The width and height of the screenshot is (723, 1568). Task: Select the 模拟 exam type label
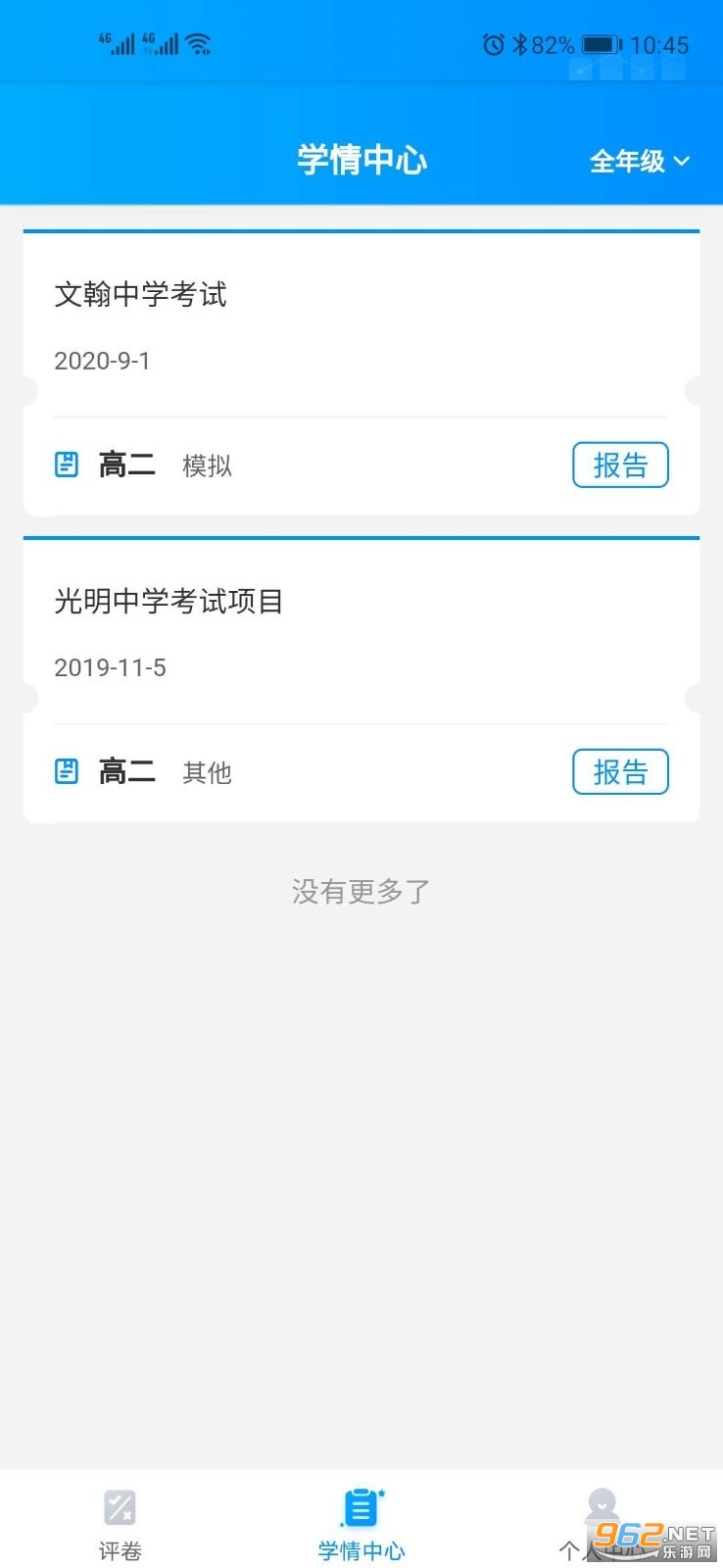coord(206,466)
